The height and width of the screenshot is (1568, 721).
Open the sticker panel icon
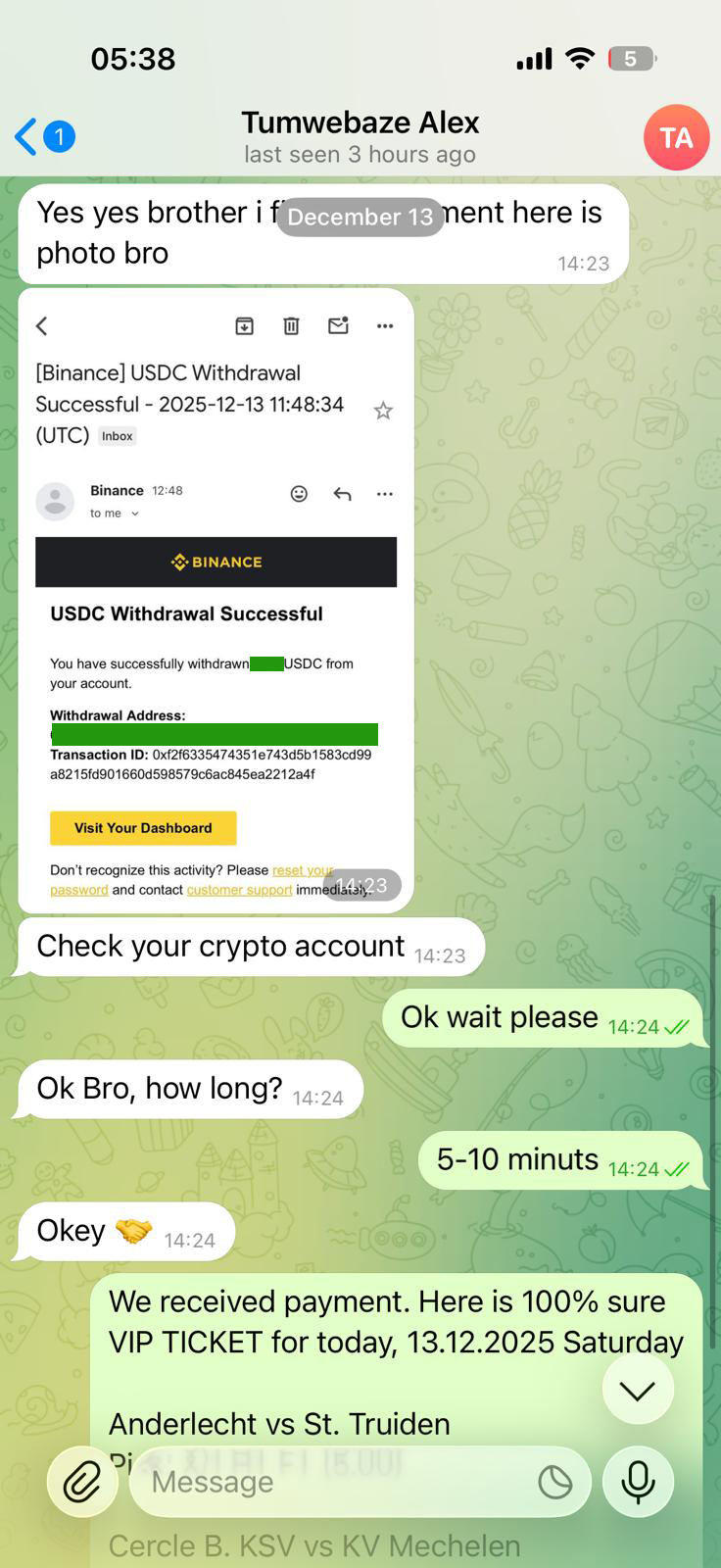point(555,1482)
